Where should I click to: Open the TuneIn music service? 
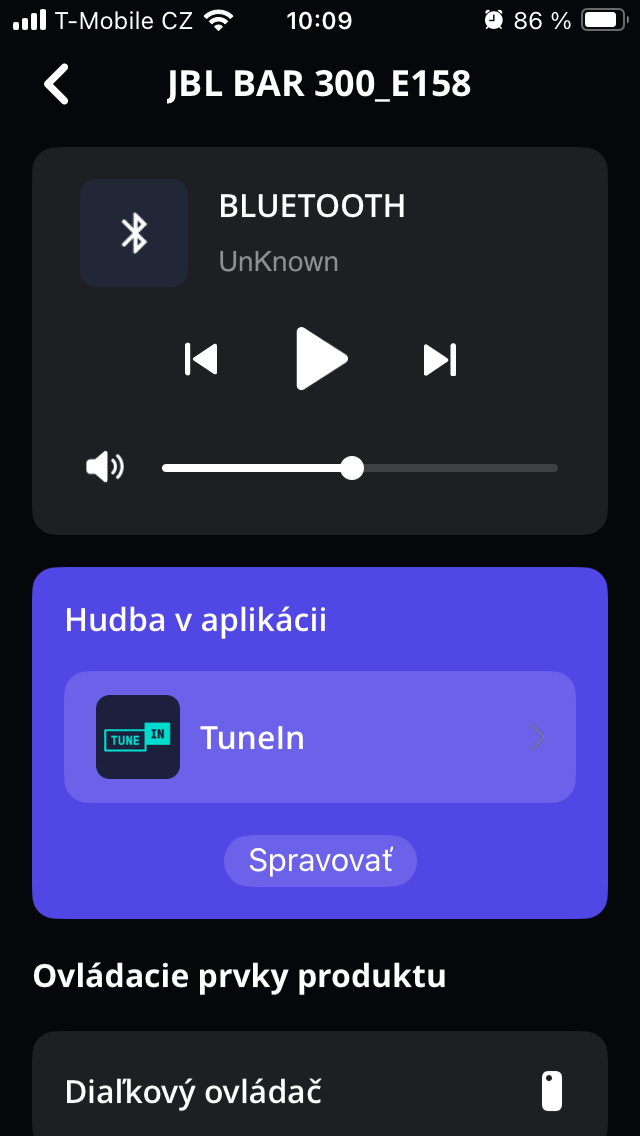(320, 737)
